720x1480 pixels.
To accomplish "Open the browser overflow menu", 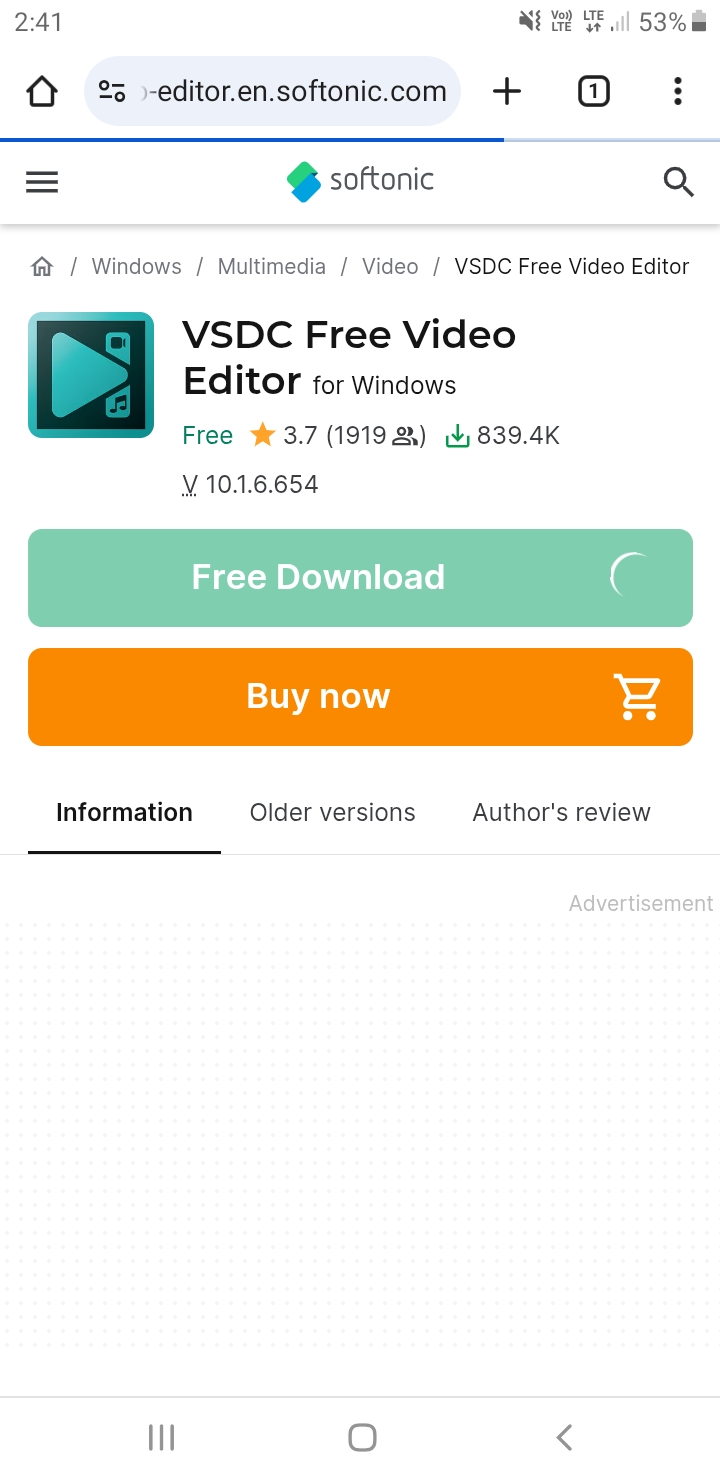I will [678, 92].
